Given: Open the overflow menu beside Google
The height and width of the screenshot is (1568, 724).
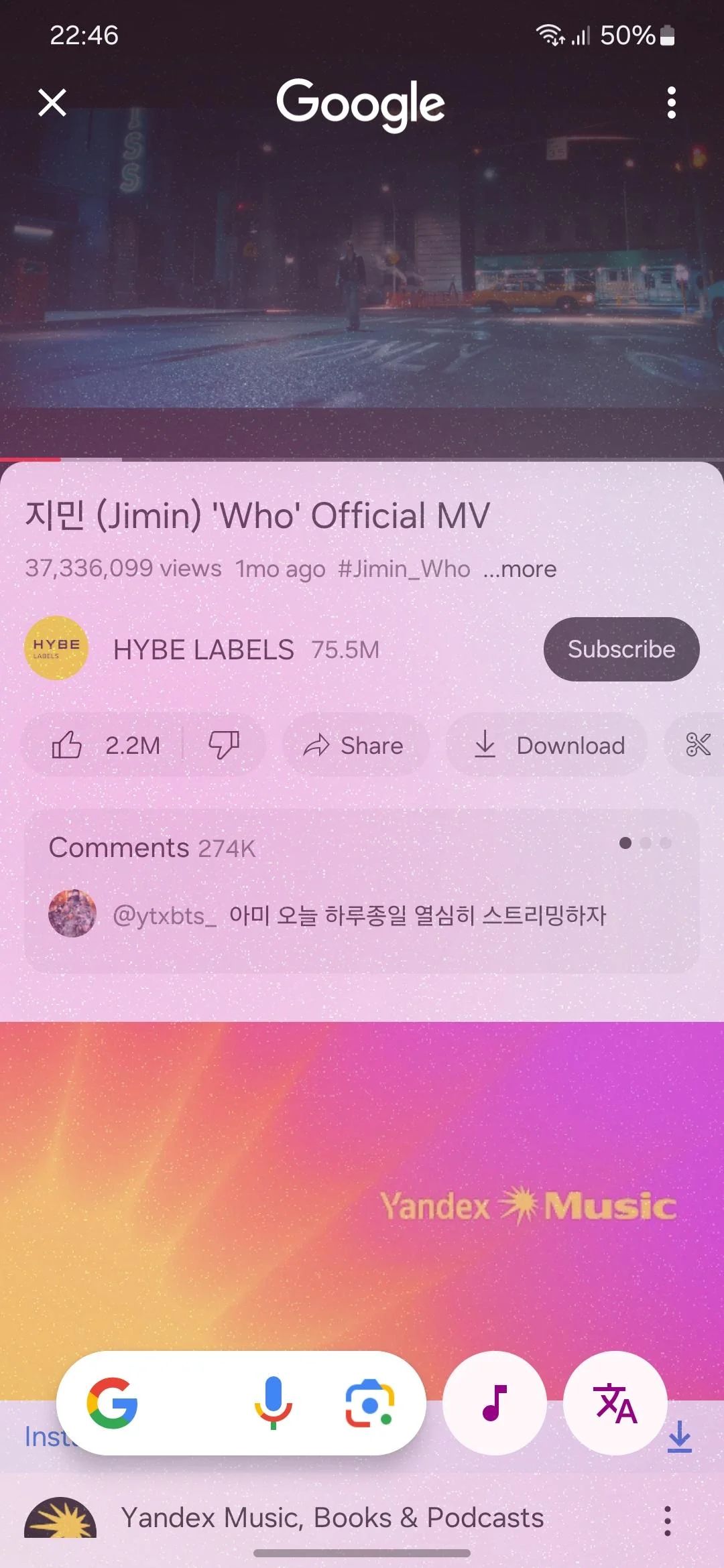Looking at the screenshot, I should click(671, 103).
